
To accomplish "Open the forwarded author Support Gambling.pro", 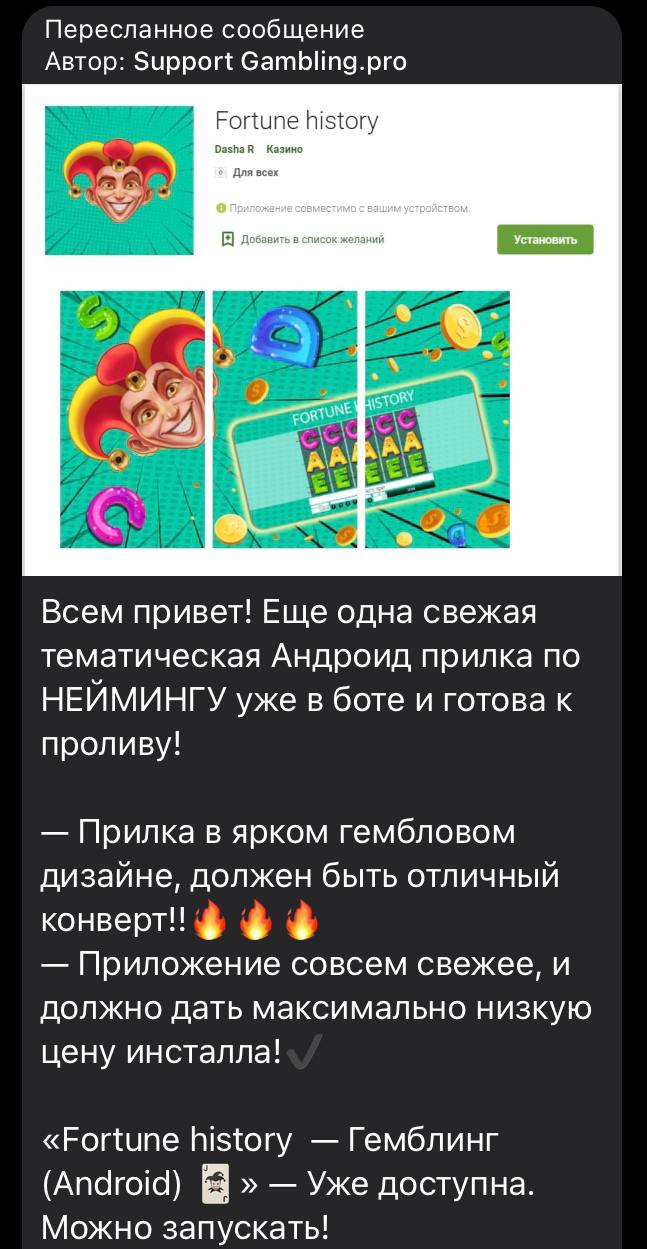I will [270, 62].
